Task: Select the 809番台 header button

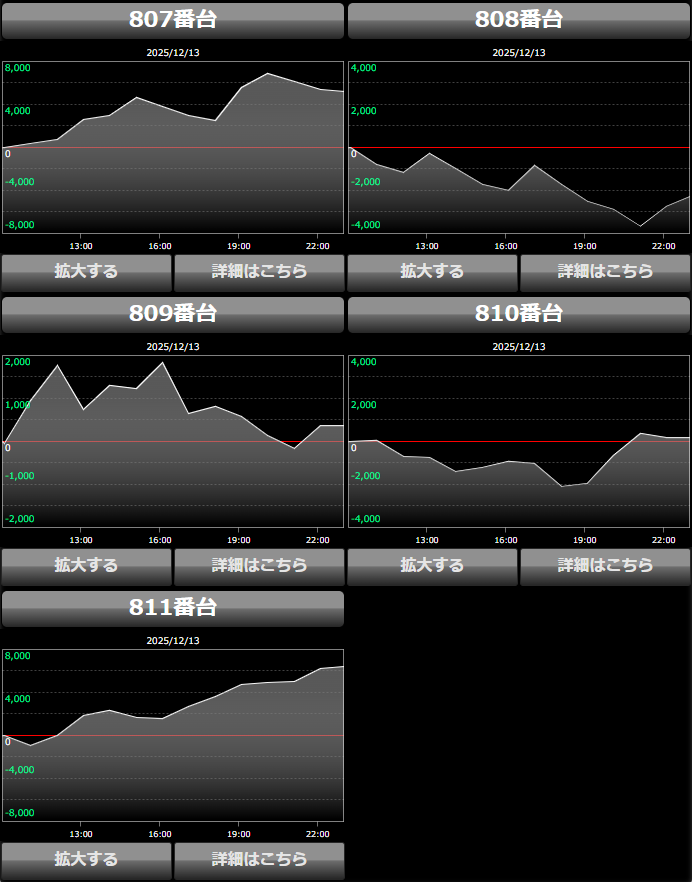Action: pyautogui.click(x=173, y=314)
